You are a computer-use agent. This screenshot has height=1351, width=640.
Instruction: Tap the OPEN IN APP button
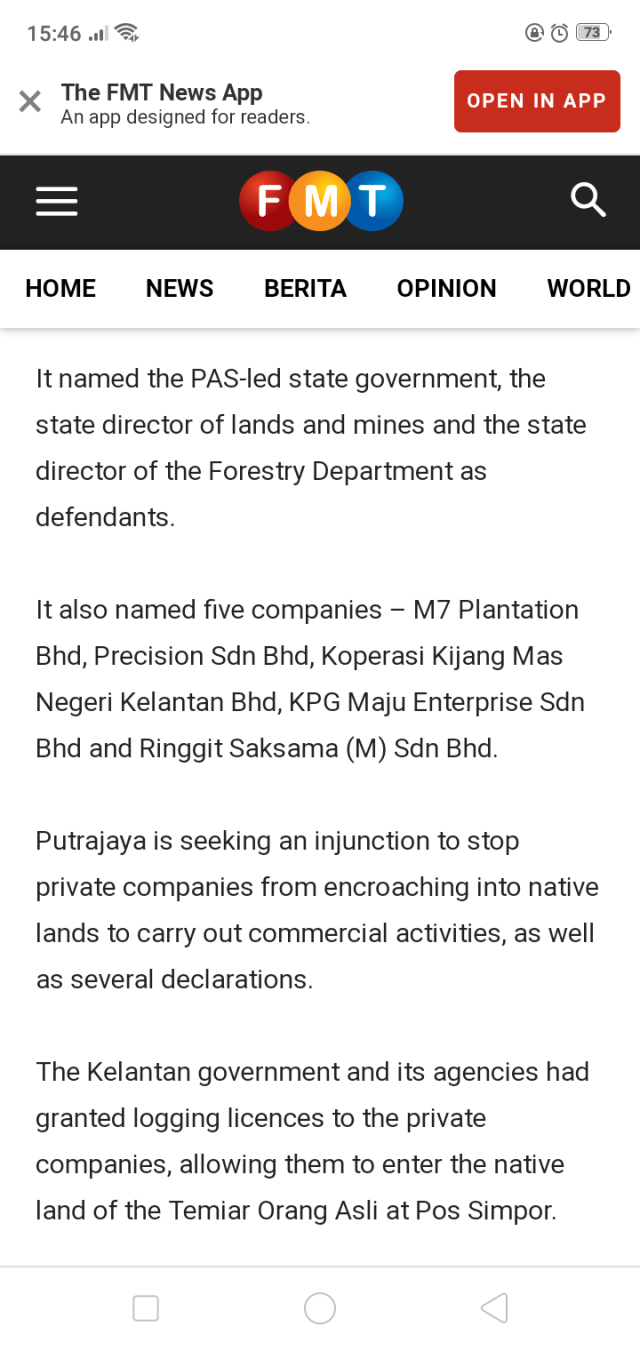point(536,101)
